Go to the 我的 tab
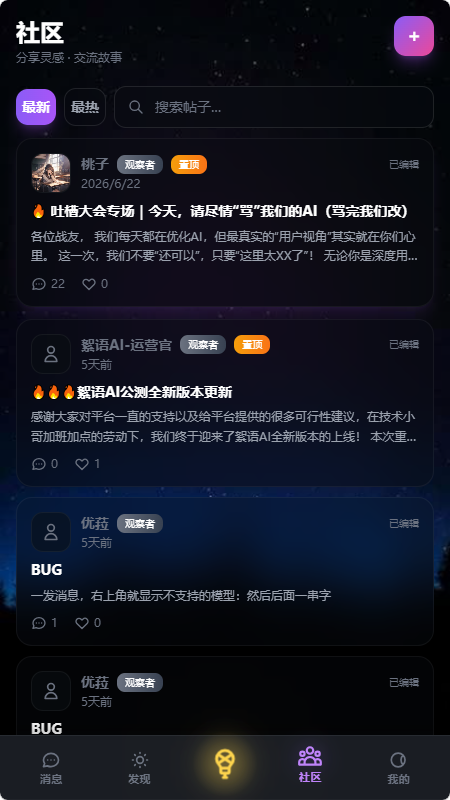The width and height of the screenshot is (450, 800). coord(398,768)
